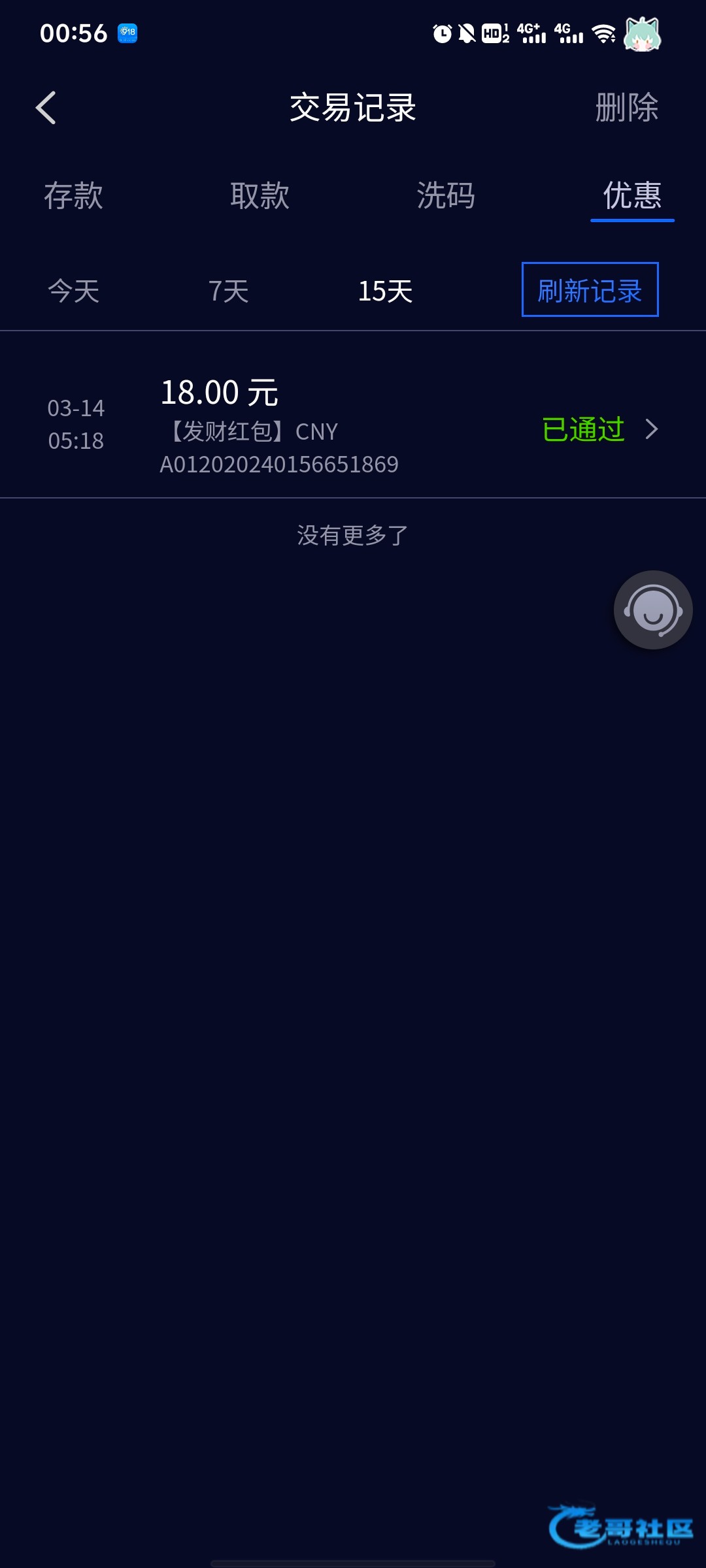The image size is (706, 1568).
Task: Tap 刷新记录 to refresh records
Action: pos(590,290)
